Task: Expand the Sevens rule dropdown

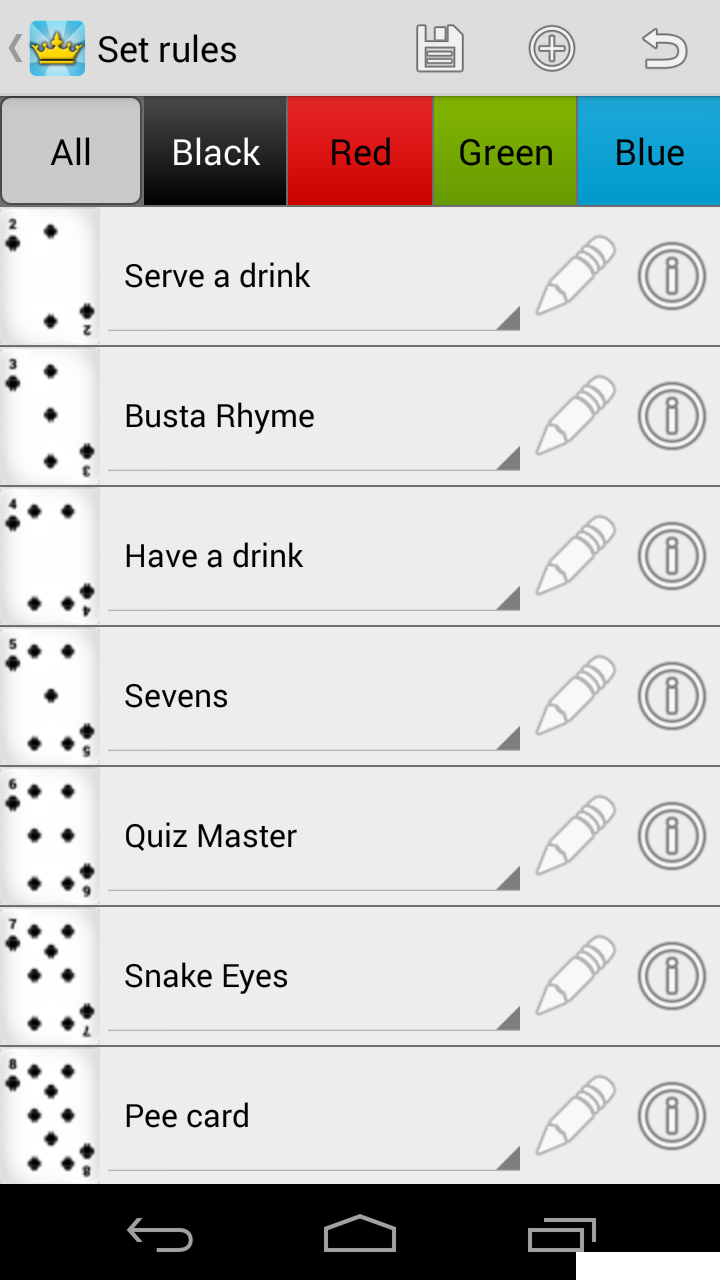Action: pos(313,697)
